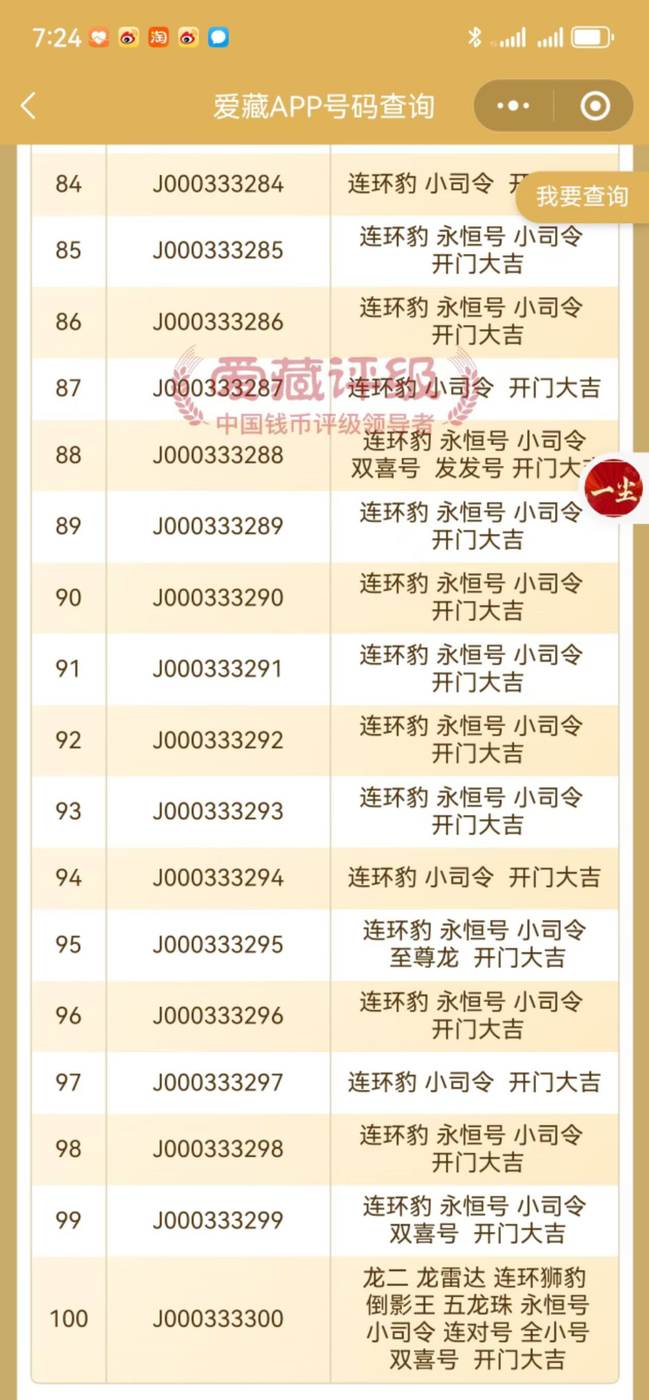This screenshot has width=649, height=1400.
Task: Tap the 我要查询 button
Action: (x=582, y=196)
